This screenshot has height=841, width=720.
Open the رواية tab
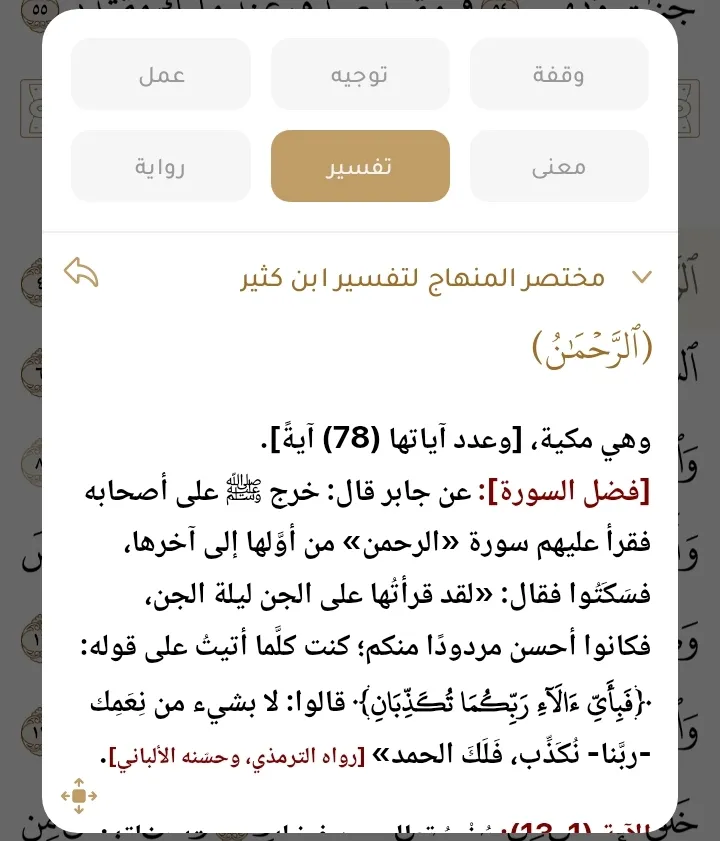tap(161, 167)
